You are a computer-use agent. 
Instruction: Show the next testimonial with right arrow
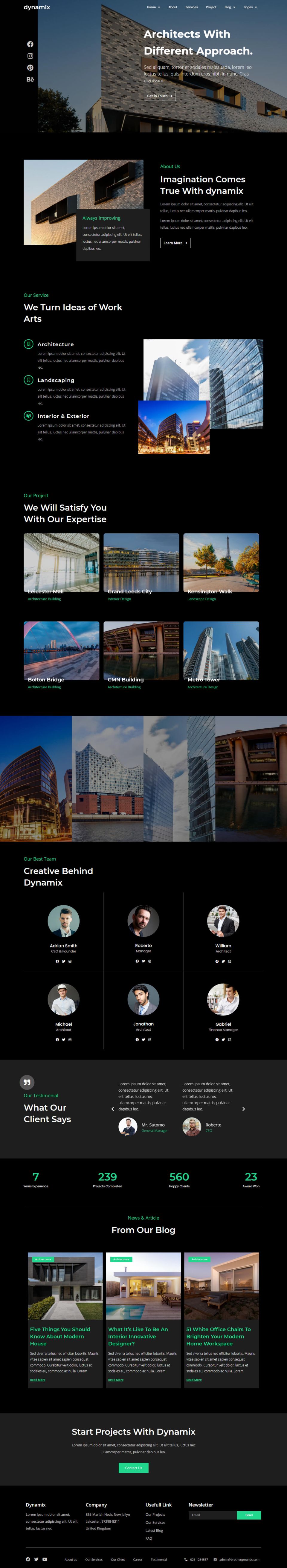(244, 1109)
